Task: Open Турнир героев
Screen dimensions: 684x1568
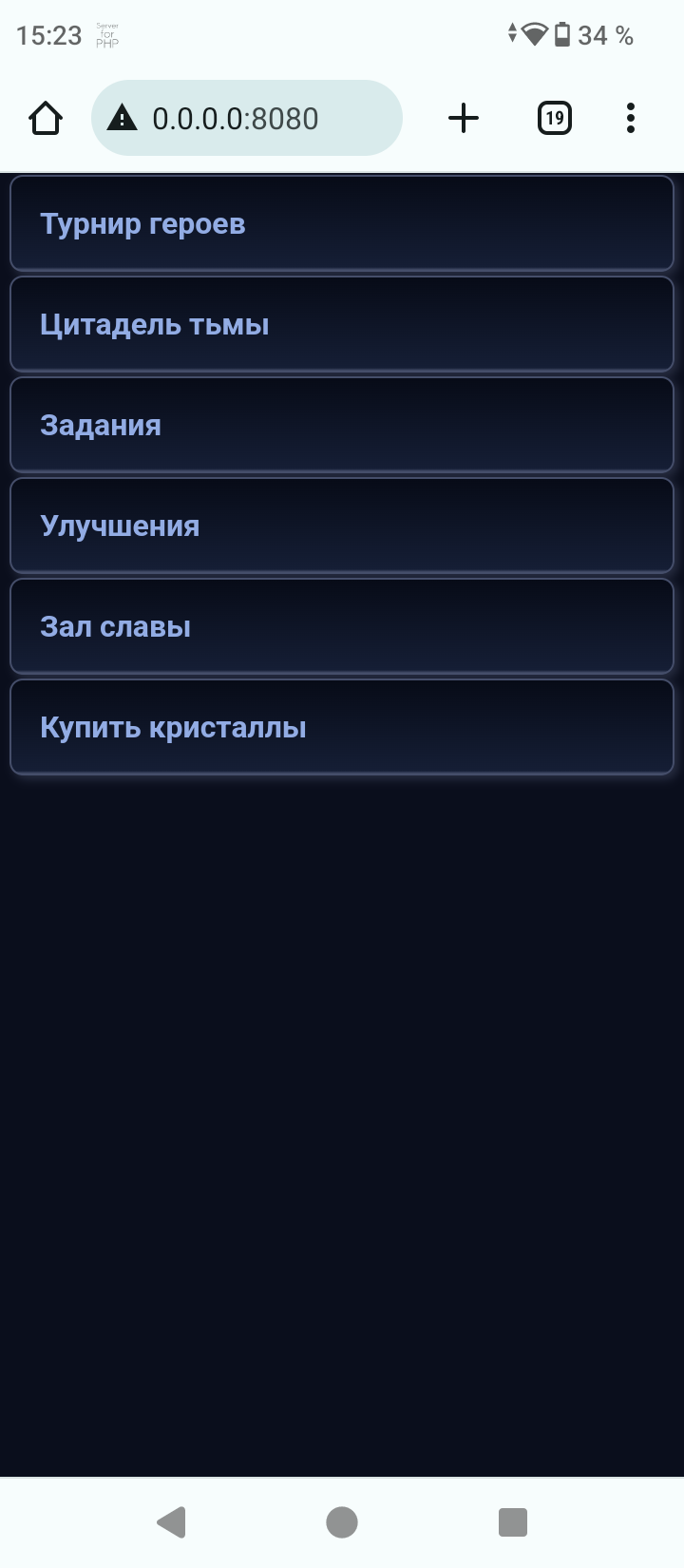Action: pos(342,224)
